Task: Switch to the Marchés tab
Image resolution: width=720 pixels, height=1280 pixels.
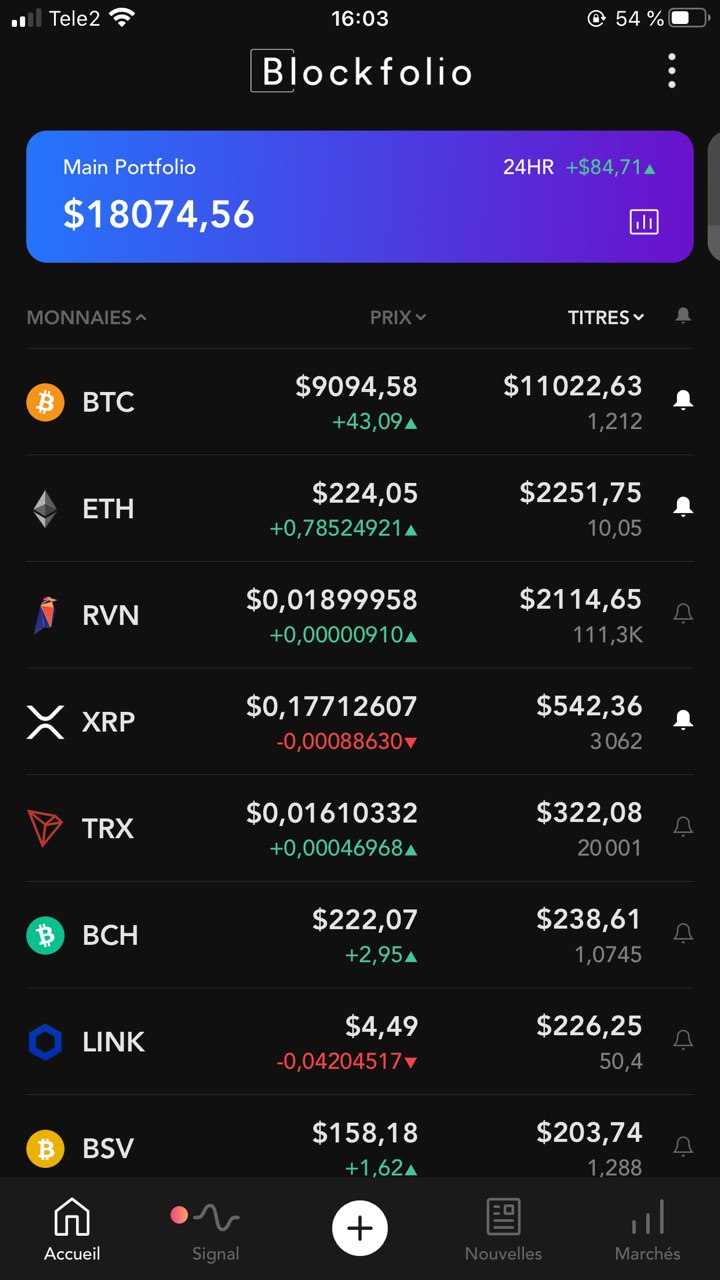Action: coord(647,1230)
